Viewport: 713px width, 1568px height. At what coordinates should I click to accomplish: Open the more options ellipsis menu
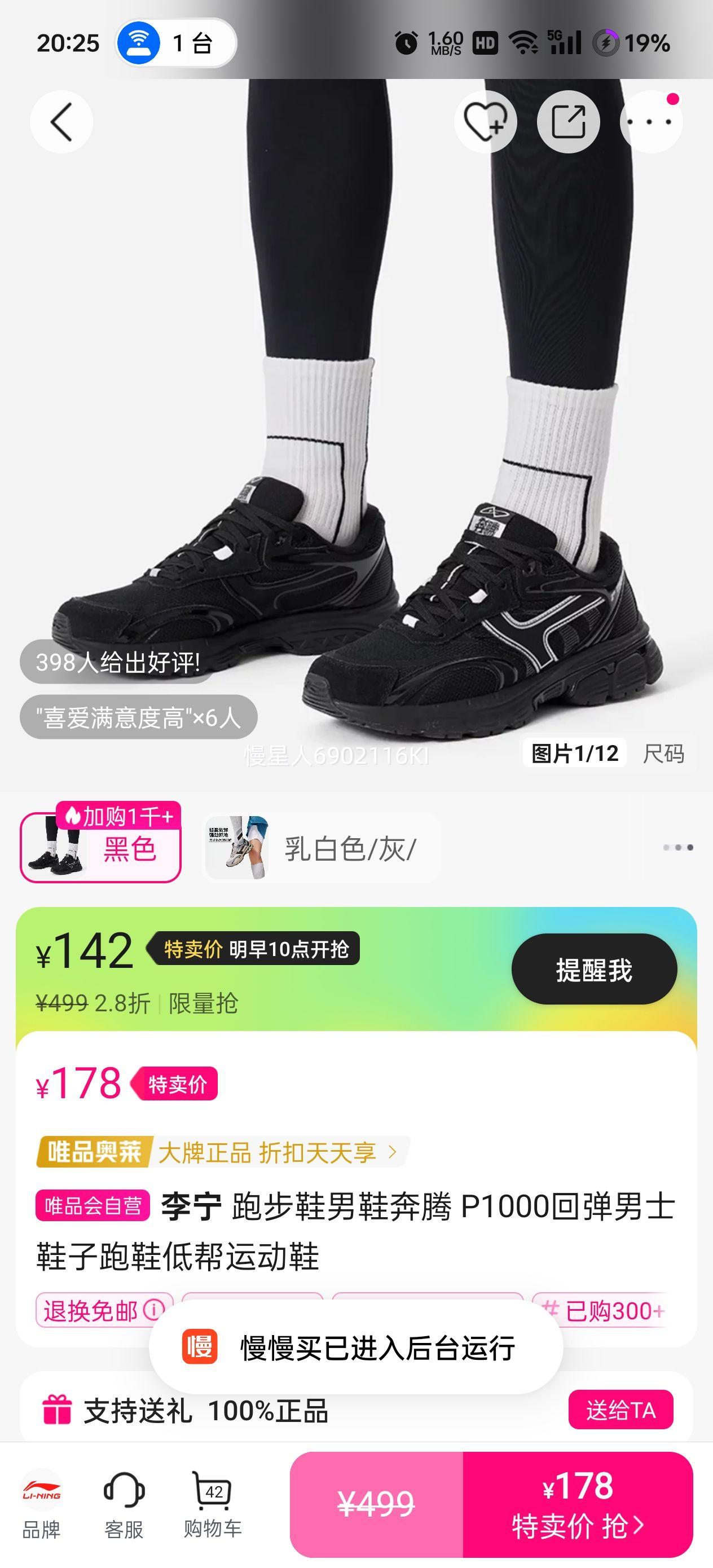pyautogui.click(x=649, y=121)
